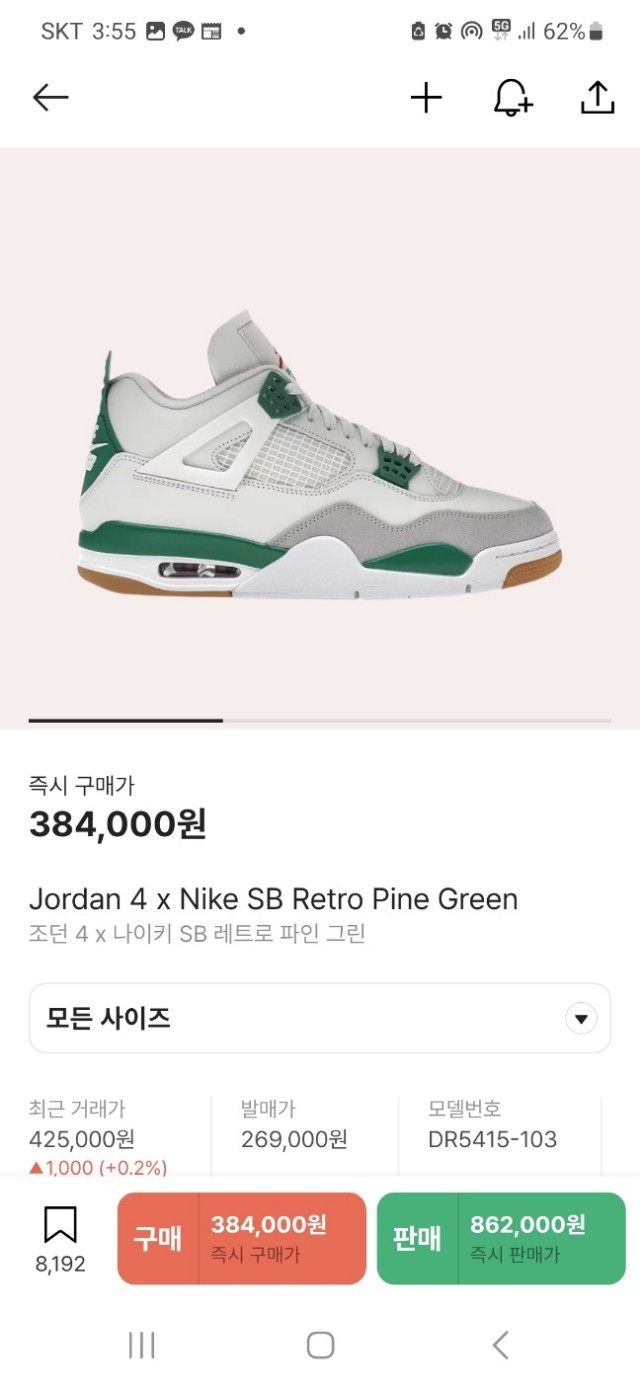This screenshot has height=1386, width=640.
Task: Go to the phone's home screen
Action: 320,1345
